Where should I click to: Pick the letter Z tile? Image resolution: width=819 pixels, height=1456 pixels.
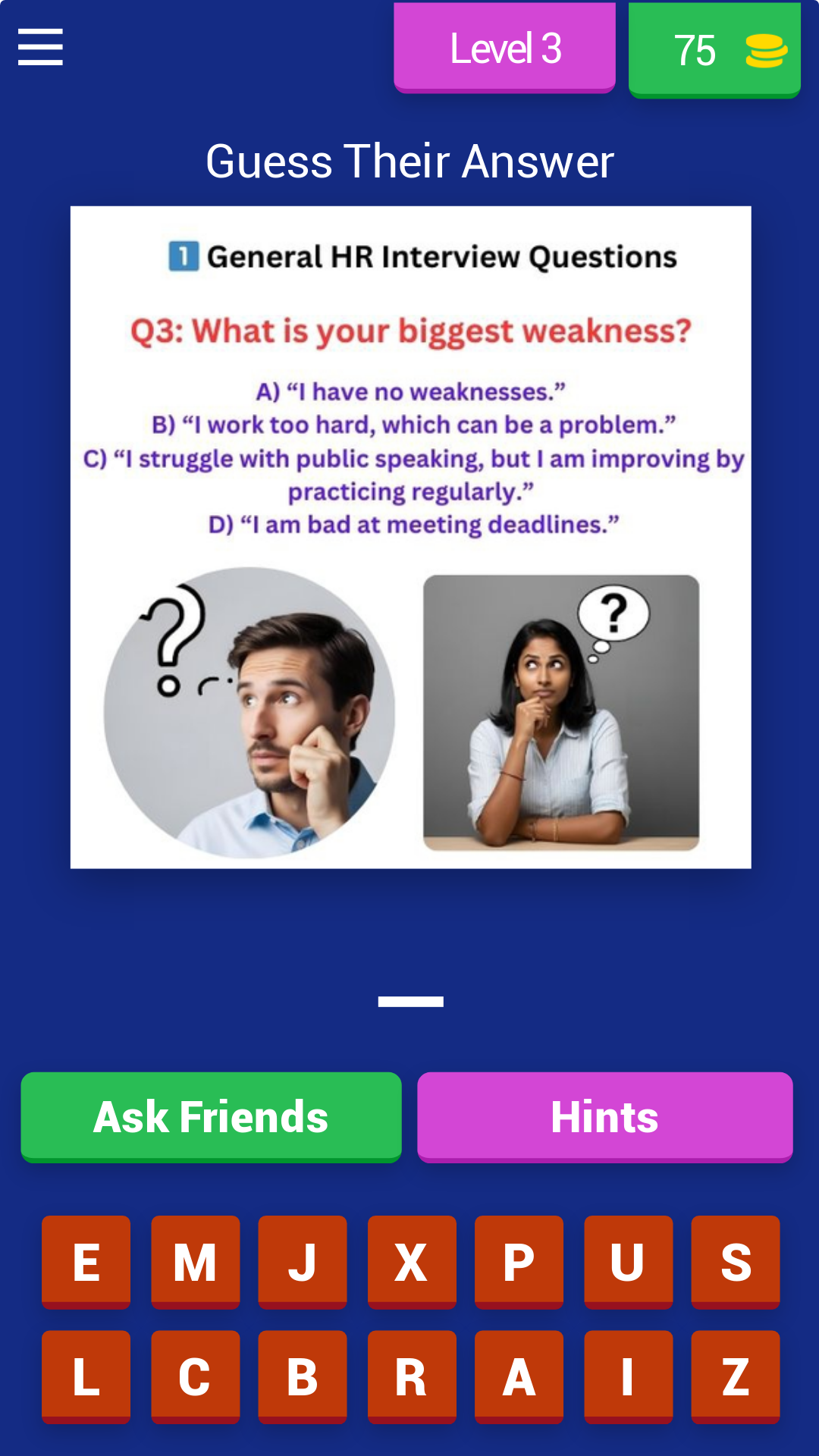(736, 1377)
